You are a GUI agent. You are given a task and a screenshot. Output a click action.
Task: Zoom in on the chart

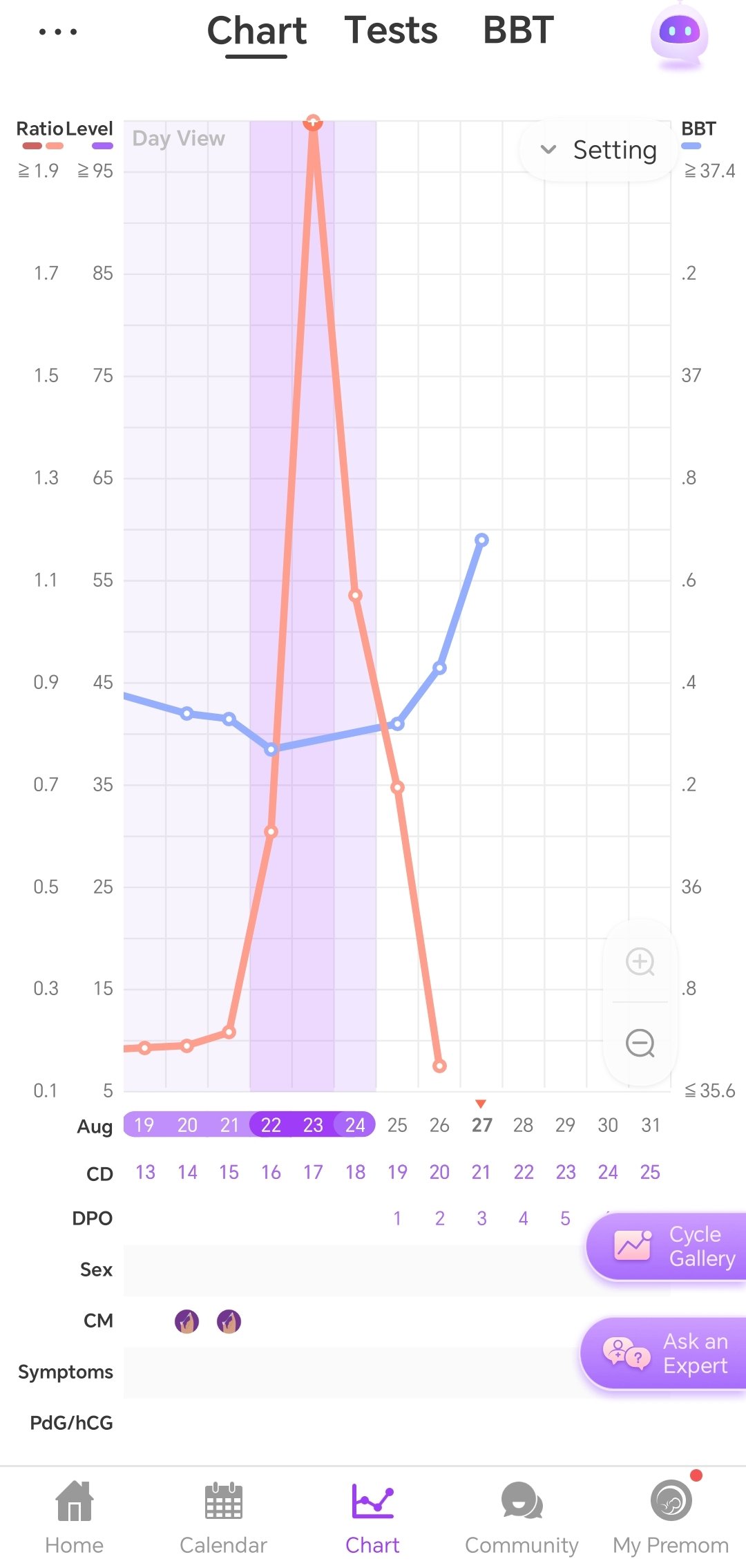(x=640, y=961)
